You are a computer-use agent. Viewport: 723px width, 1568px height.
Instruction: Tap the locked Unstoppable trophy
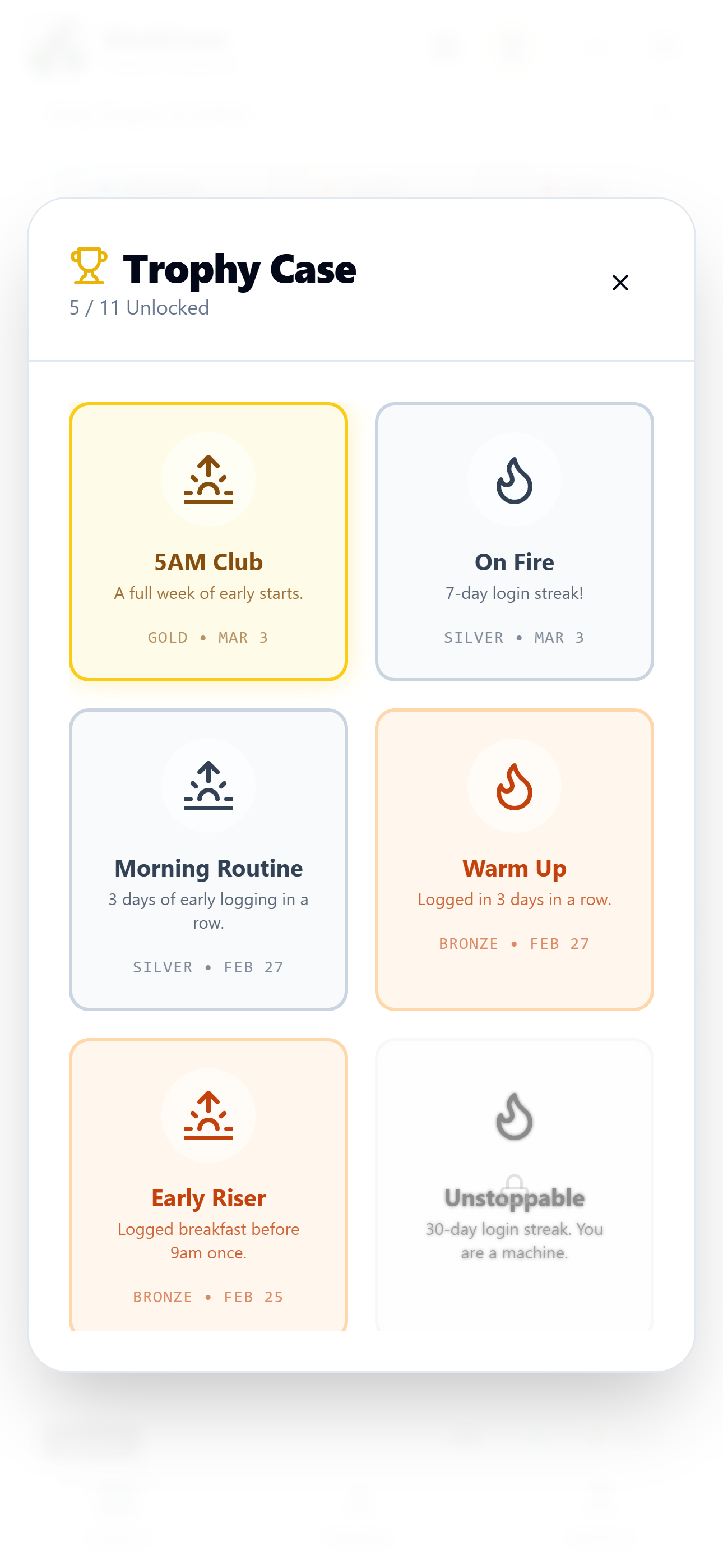click(513, 1184)
